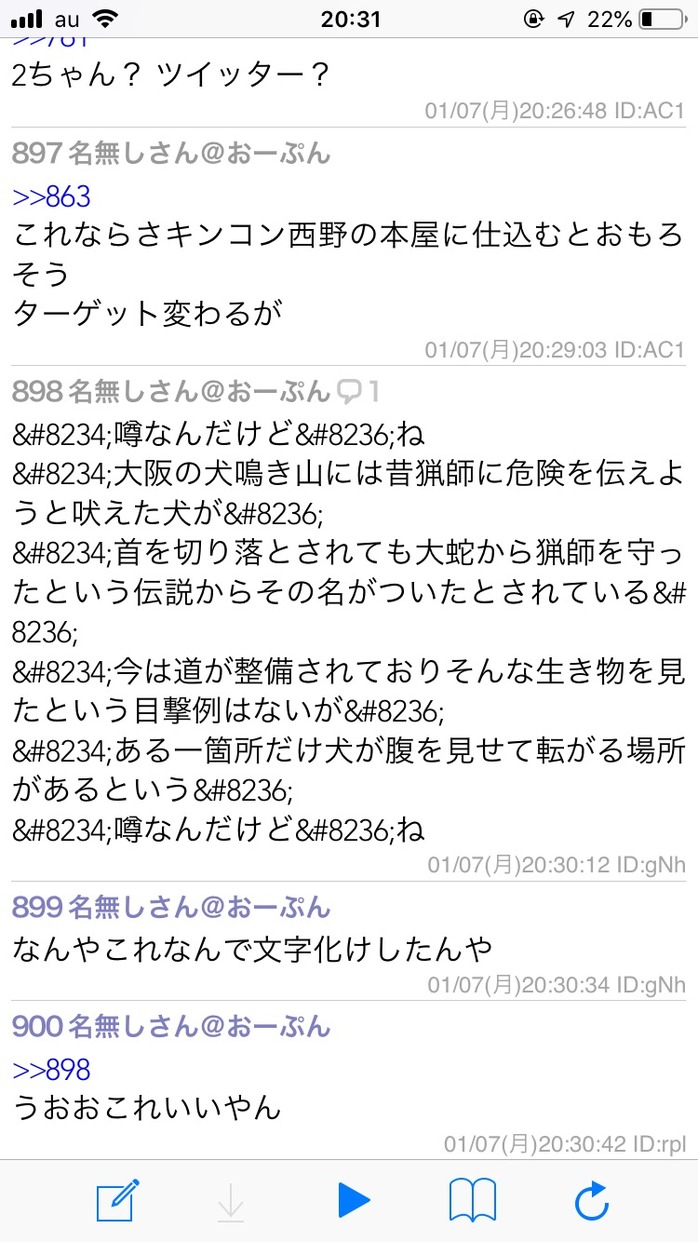Open post 900 header by 名無しさん@おーぷん
Image resolution: width=698 pixels, height=1242 pixels.
click(171, 1026)
